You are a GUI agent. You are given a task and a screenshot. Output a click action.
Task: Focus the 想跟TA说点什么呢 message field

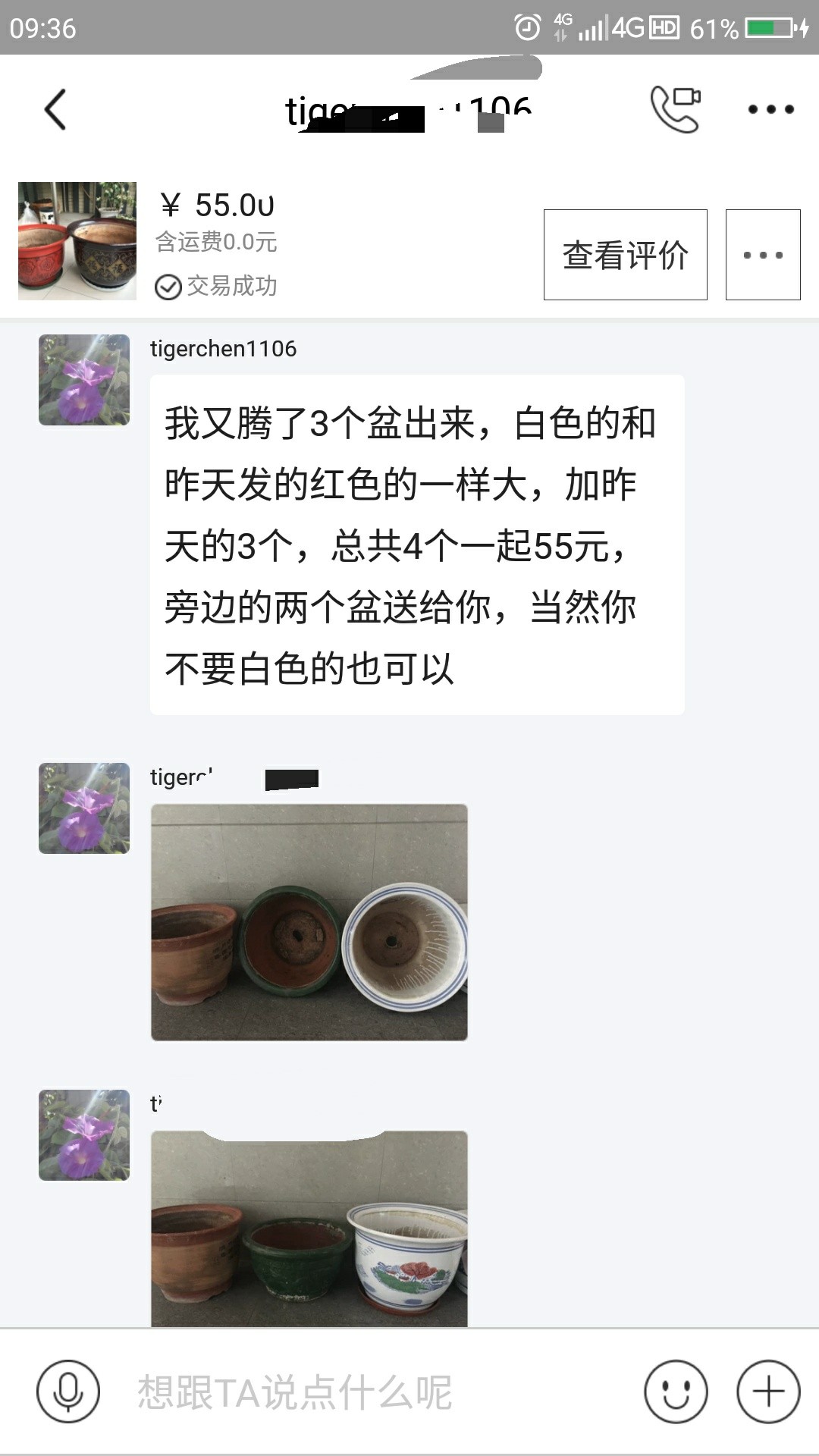[372, 1392]
